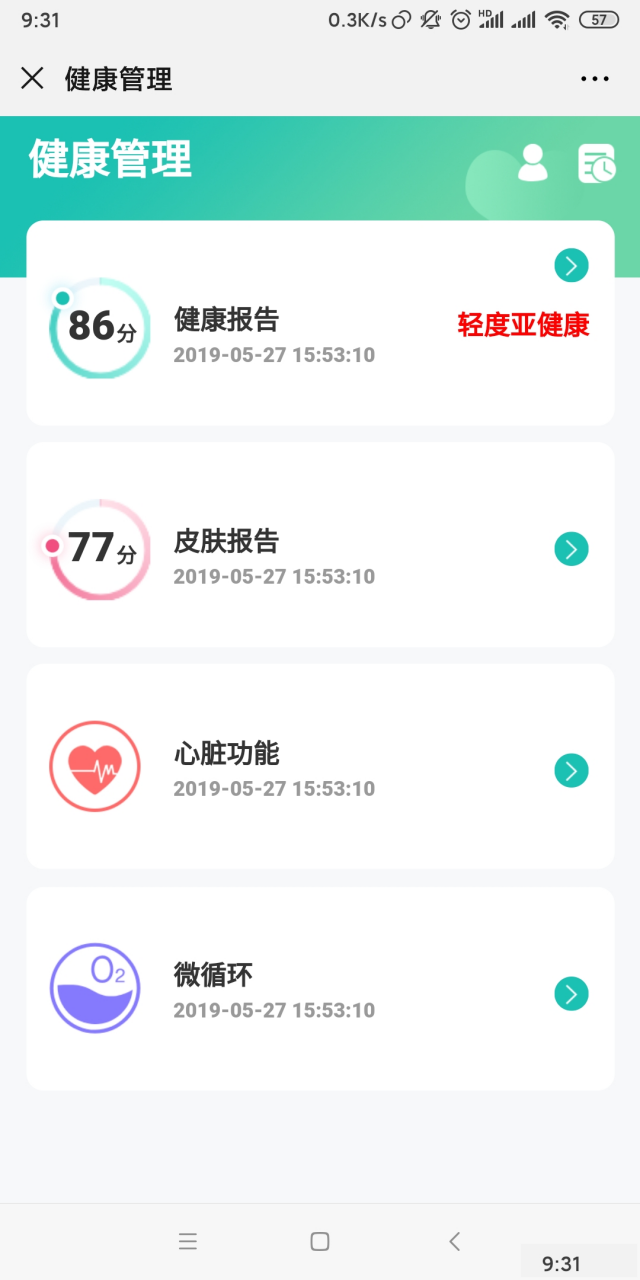The width and height of the screenshot is (640, 1280).
Task: Tap the system home button
Action: [320, 1241]
